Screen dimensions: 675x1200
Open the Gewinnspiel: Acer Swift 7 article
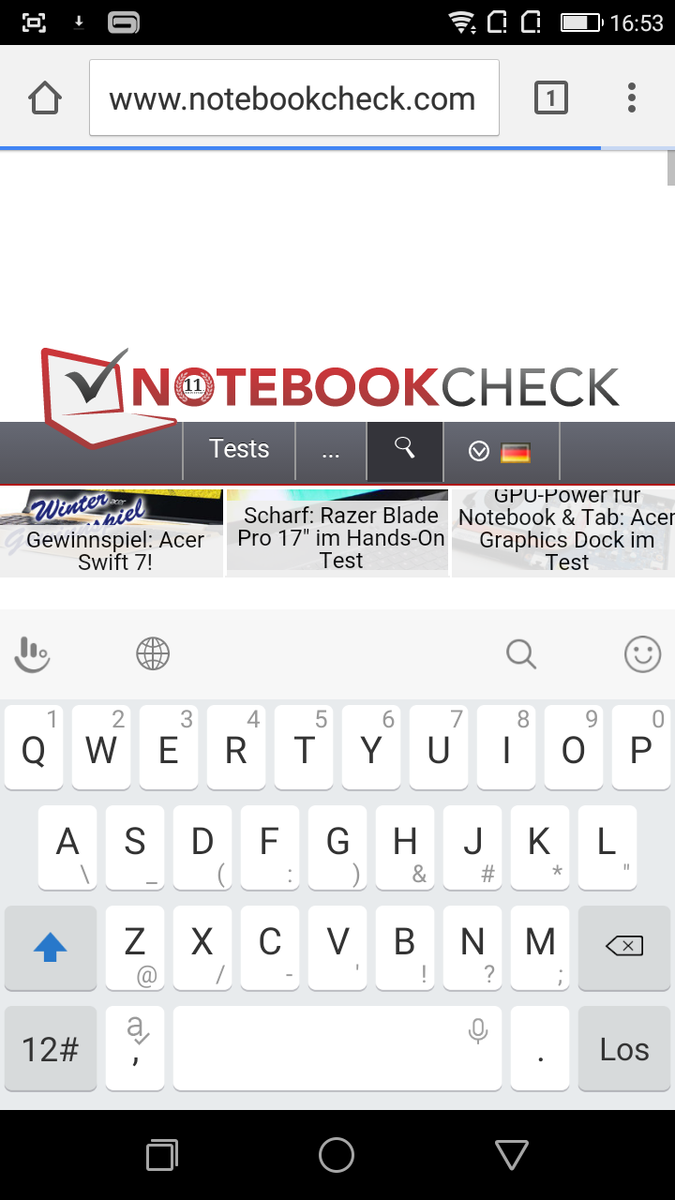click(112, 535)
